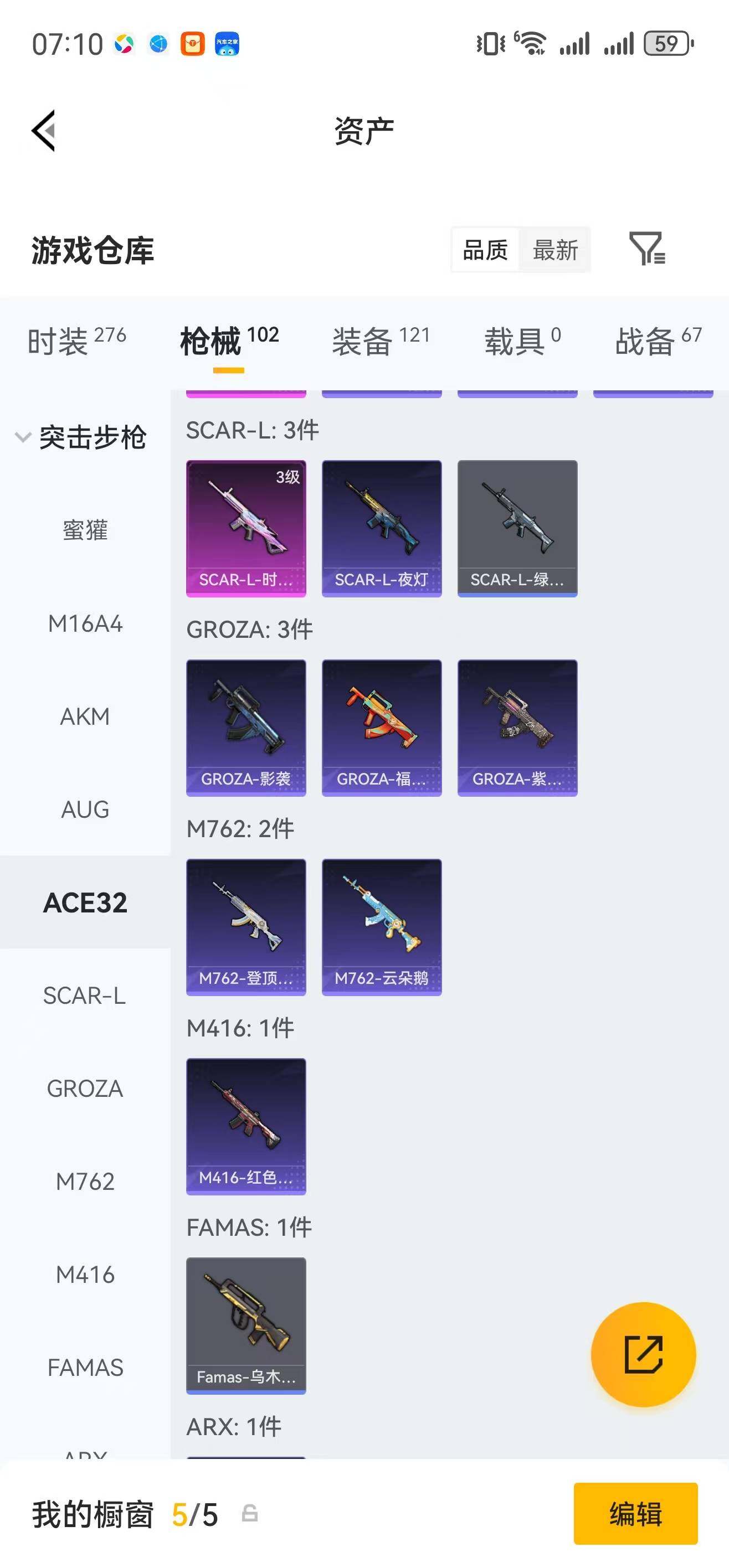Collapse the 突击步枪 category chevron
The image size is (729, 1568).
[x=22, y=436]
